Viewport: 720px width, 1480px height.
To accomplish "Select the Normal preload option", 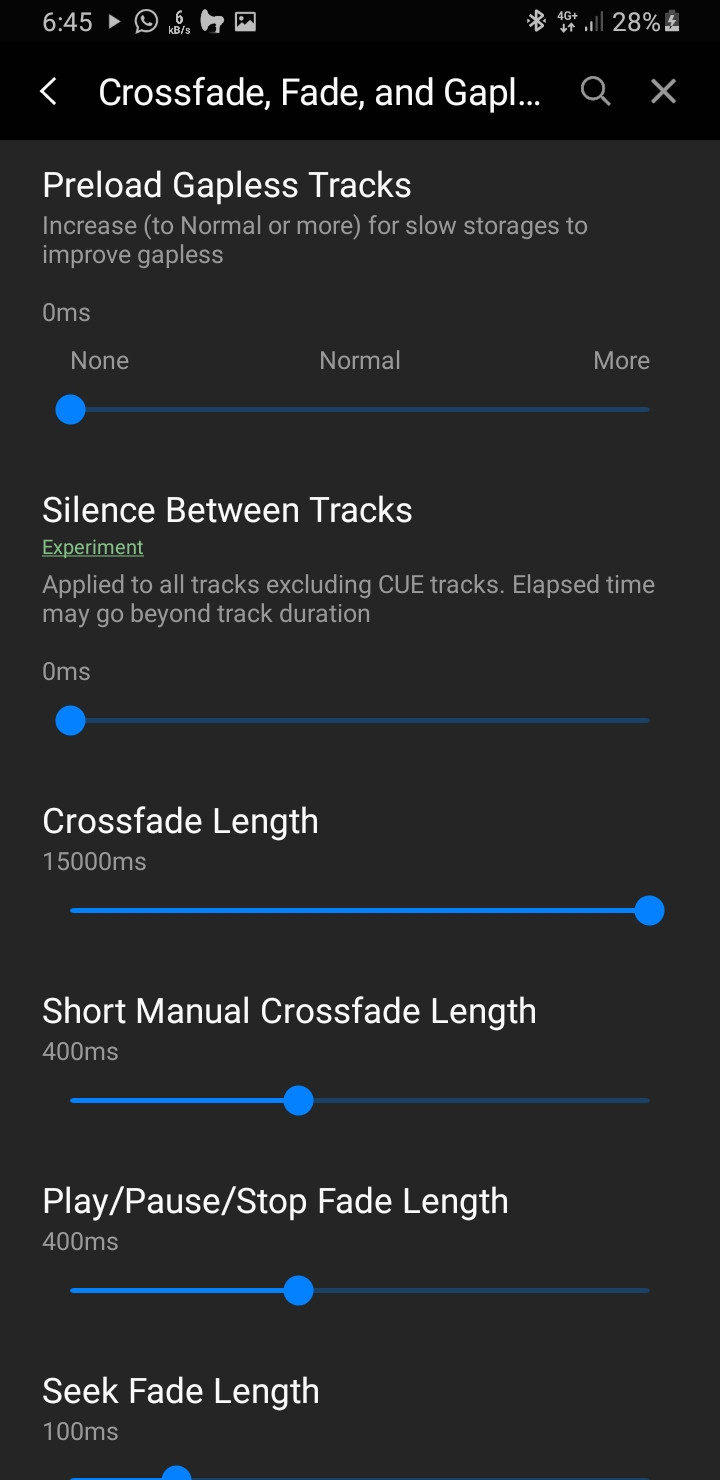I will click(360, 360).
